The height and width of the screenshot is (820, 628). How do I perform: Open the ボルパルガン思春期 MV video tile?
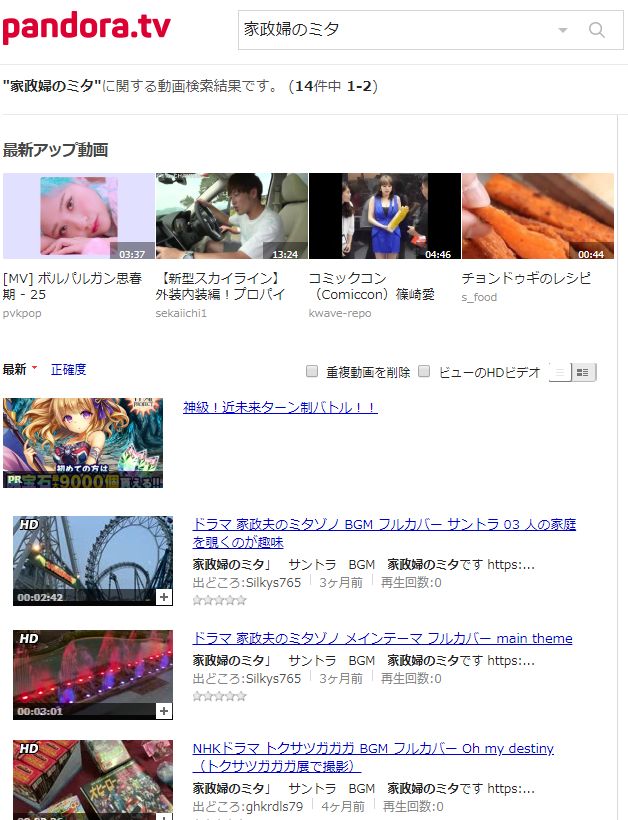click(x=79, y=217)
